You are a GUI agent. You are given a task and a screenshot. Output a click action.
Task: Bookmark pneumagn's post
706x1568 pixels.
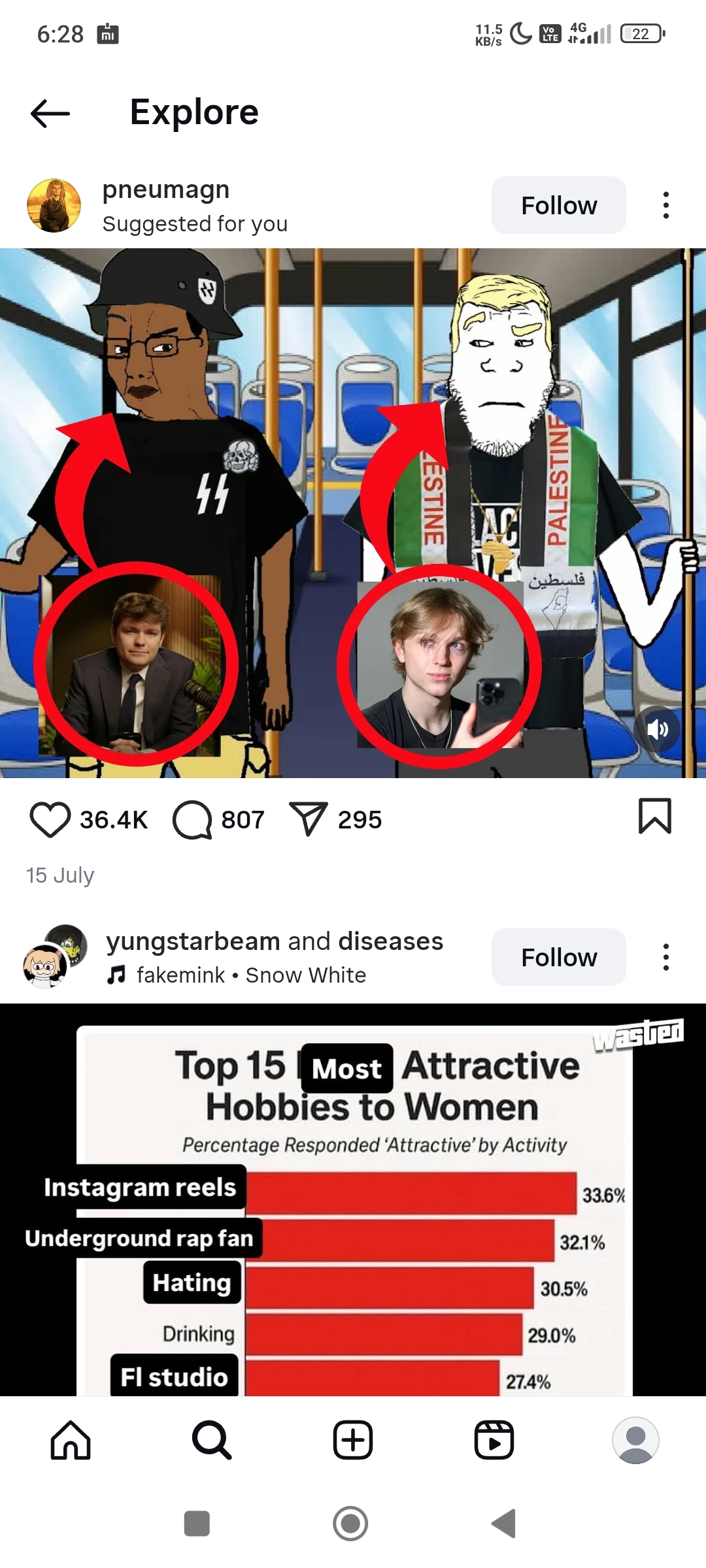click(x=654, y=816)
